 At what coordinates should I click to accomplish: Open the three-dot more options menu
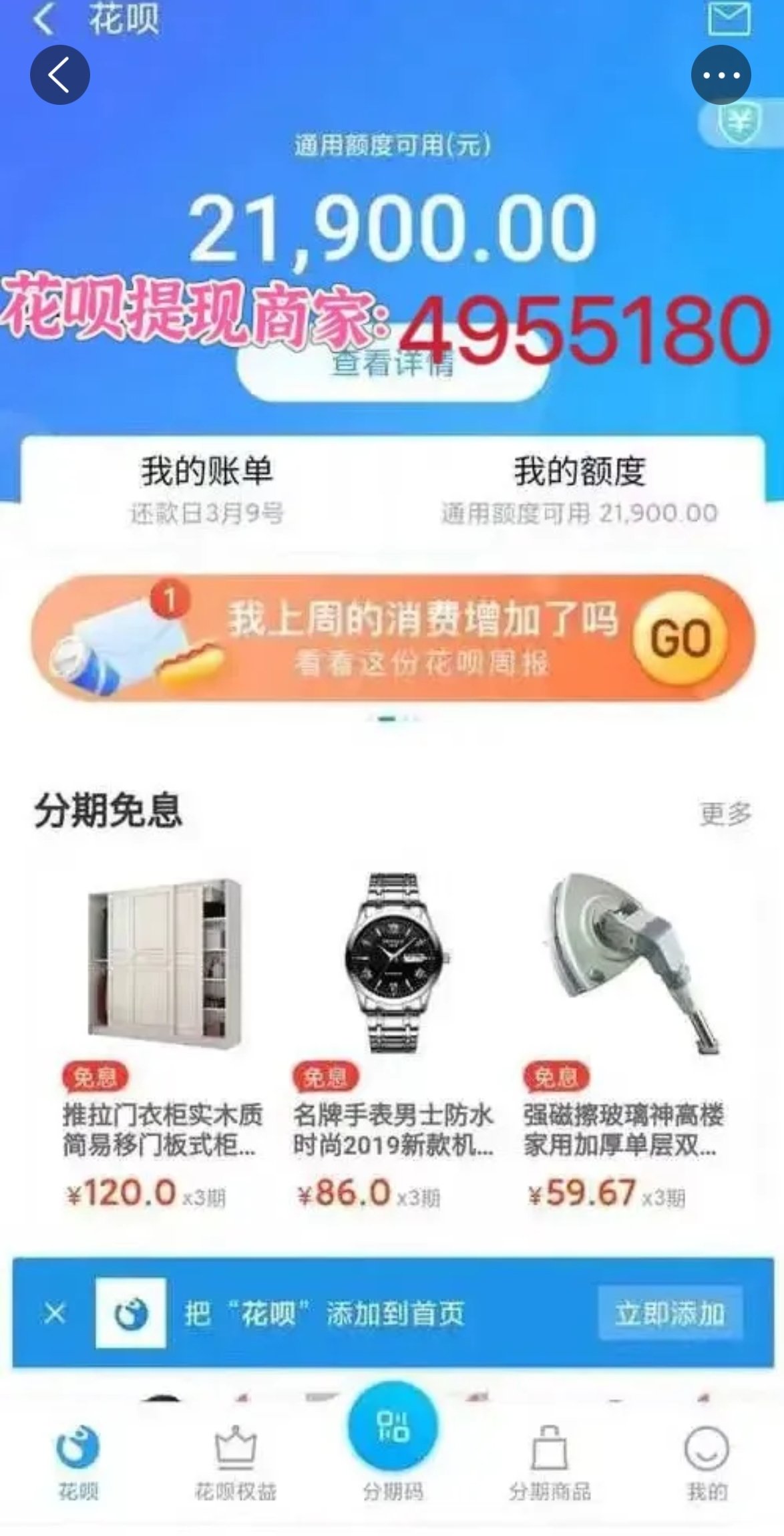click(721, 75)
